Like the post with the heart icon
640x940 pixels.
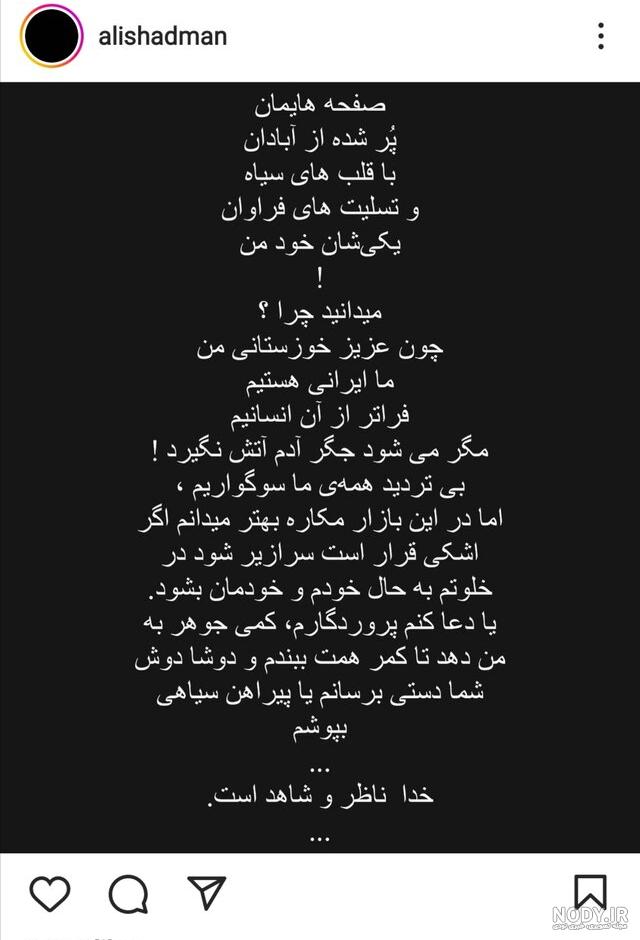[50, 893]
